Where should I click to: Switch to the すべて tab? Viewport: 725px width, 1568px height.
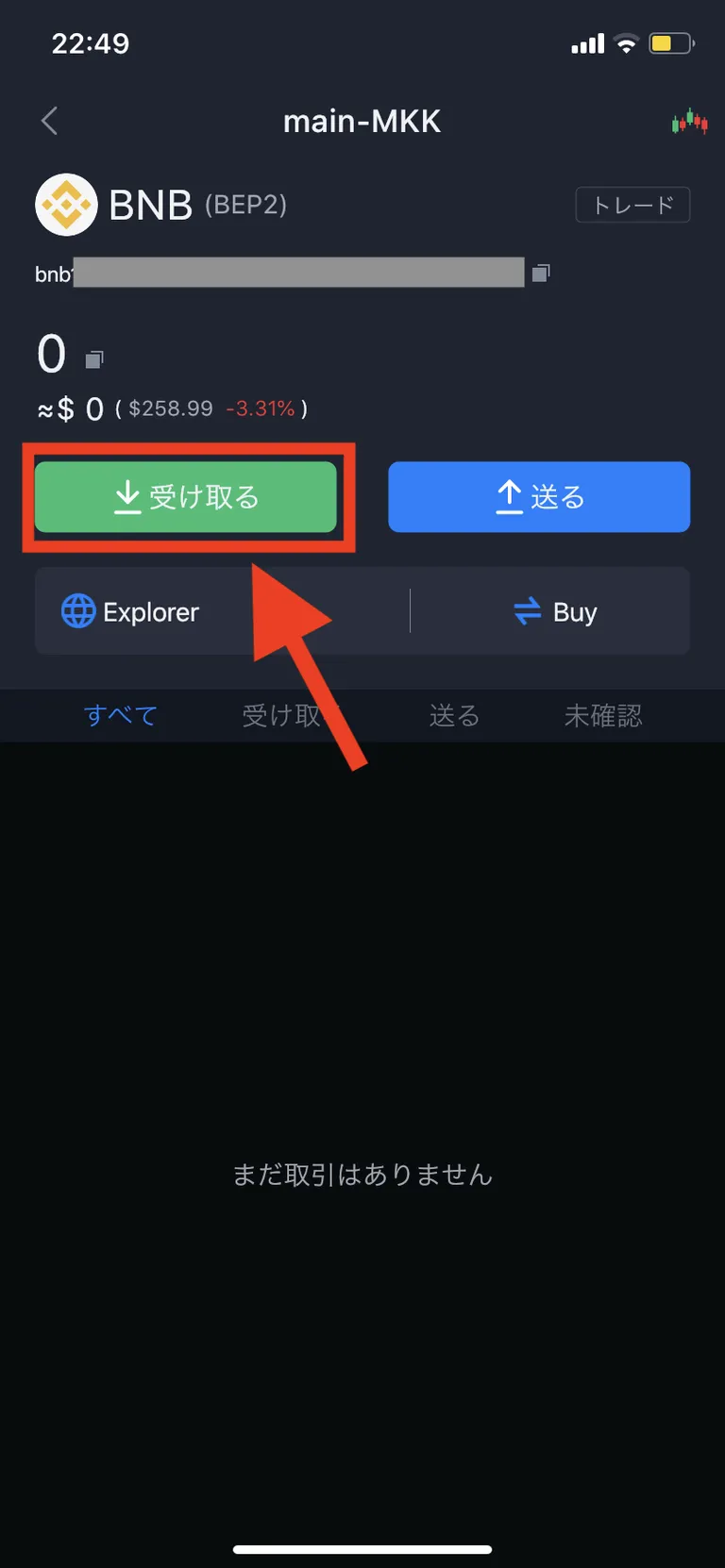[121, 715]
